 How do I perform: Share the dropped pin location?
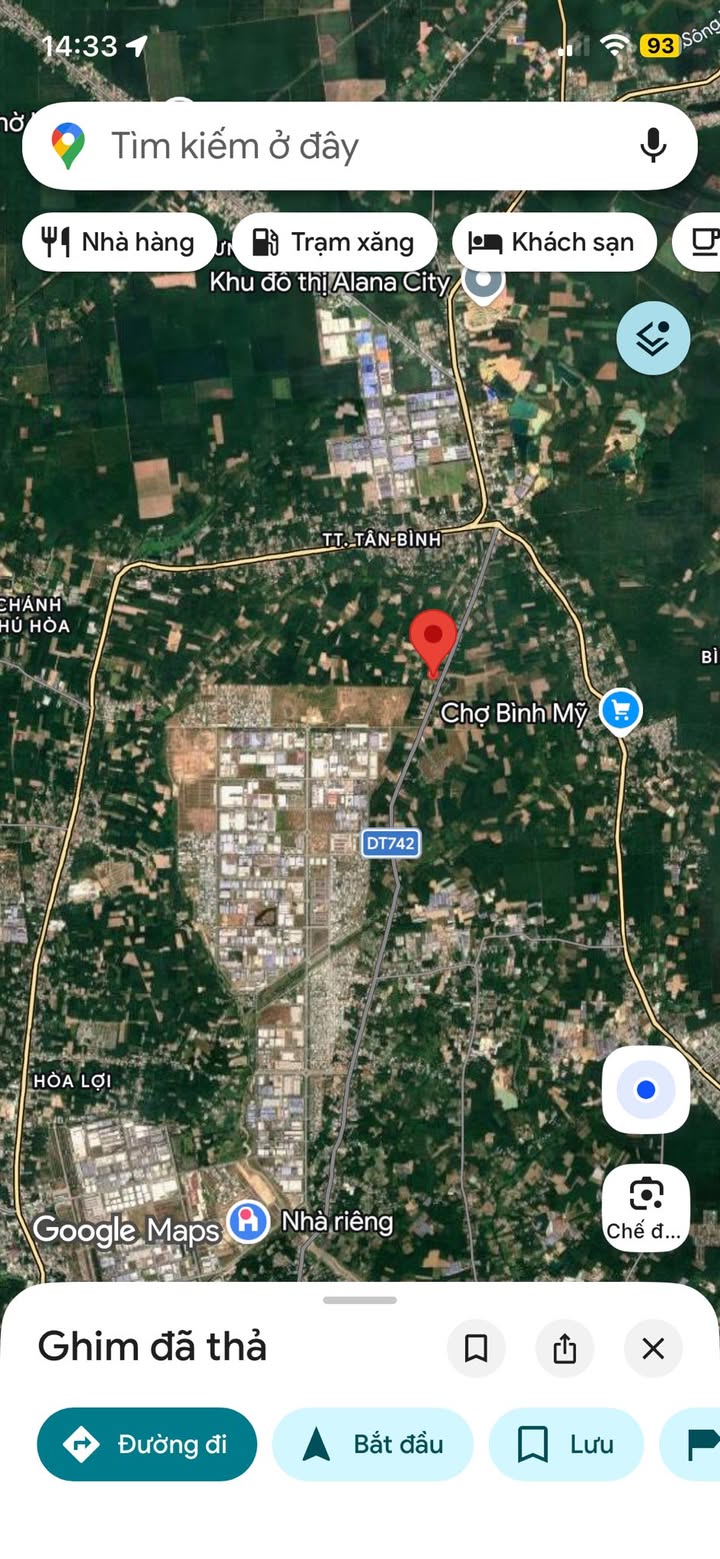pyautogui.click(x=565, y=1349)
